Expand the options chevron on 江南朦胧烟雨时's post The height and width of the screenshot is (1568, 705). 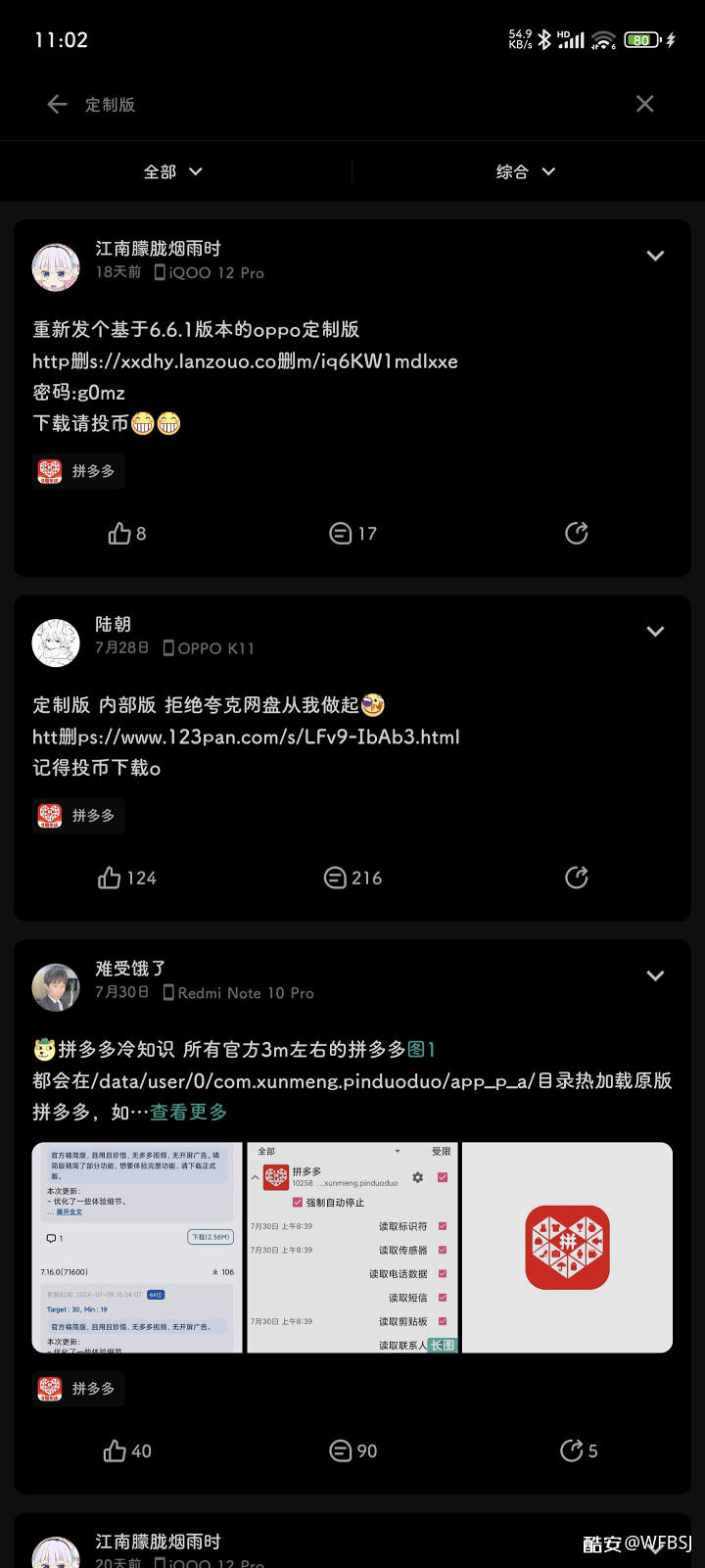tap(655, 256)
